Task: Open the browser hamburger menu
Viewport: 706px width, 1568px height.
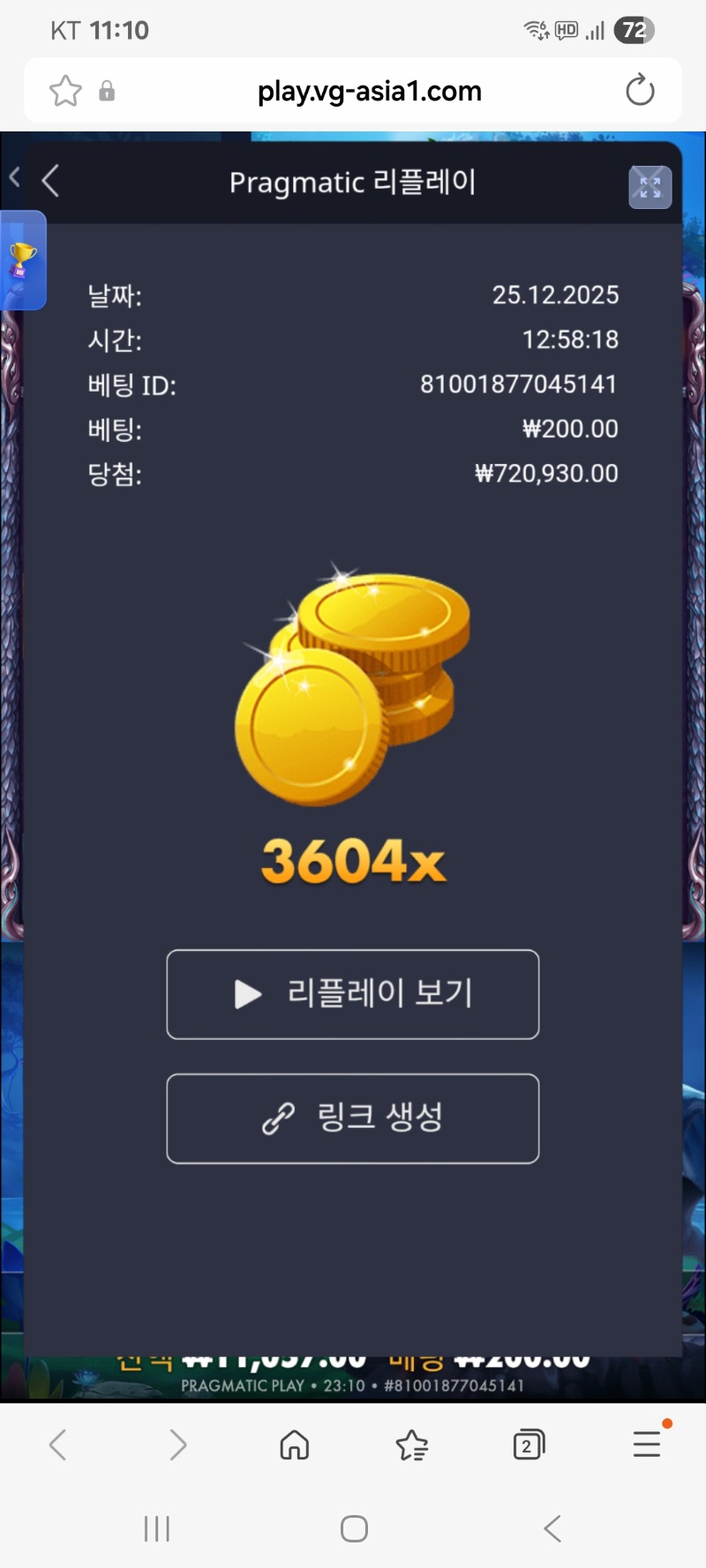Action: [x=647, y=1445]
